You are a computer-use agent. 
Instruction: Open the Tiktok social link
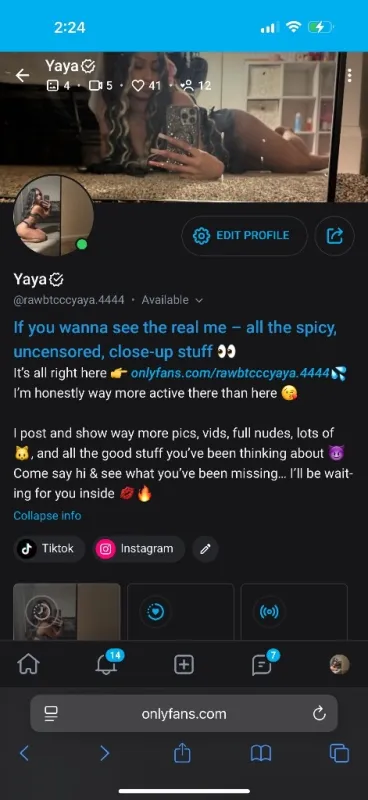(49, 549)
